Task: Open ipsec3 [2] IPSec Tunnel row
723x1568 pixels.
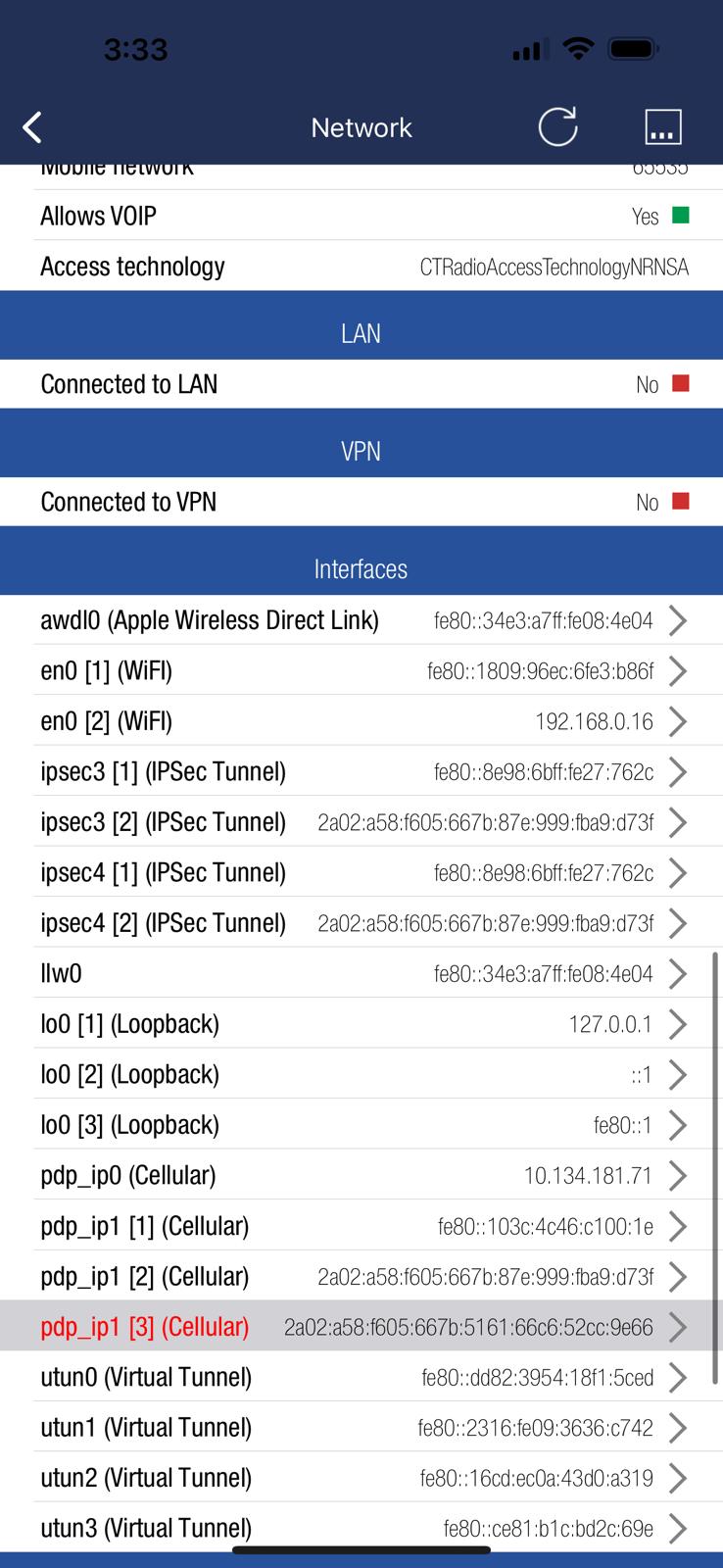Action: pos(361,822)
